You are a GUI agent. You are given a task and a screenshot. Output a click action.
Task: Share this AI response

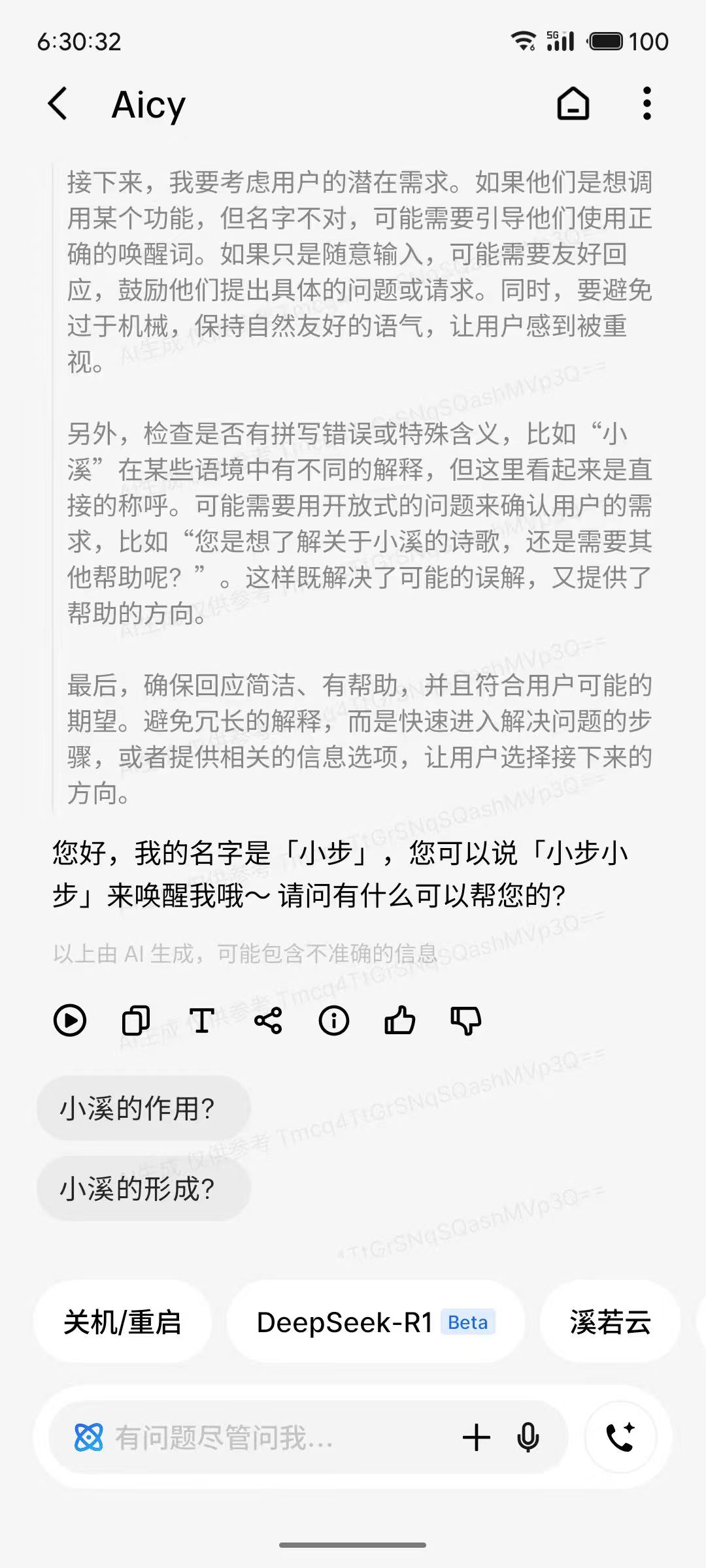[268, 1021]
